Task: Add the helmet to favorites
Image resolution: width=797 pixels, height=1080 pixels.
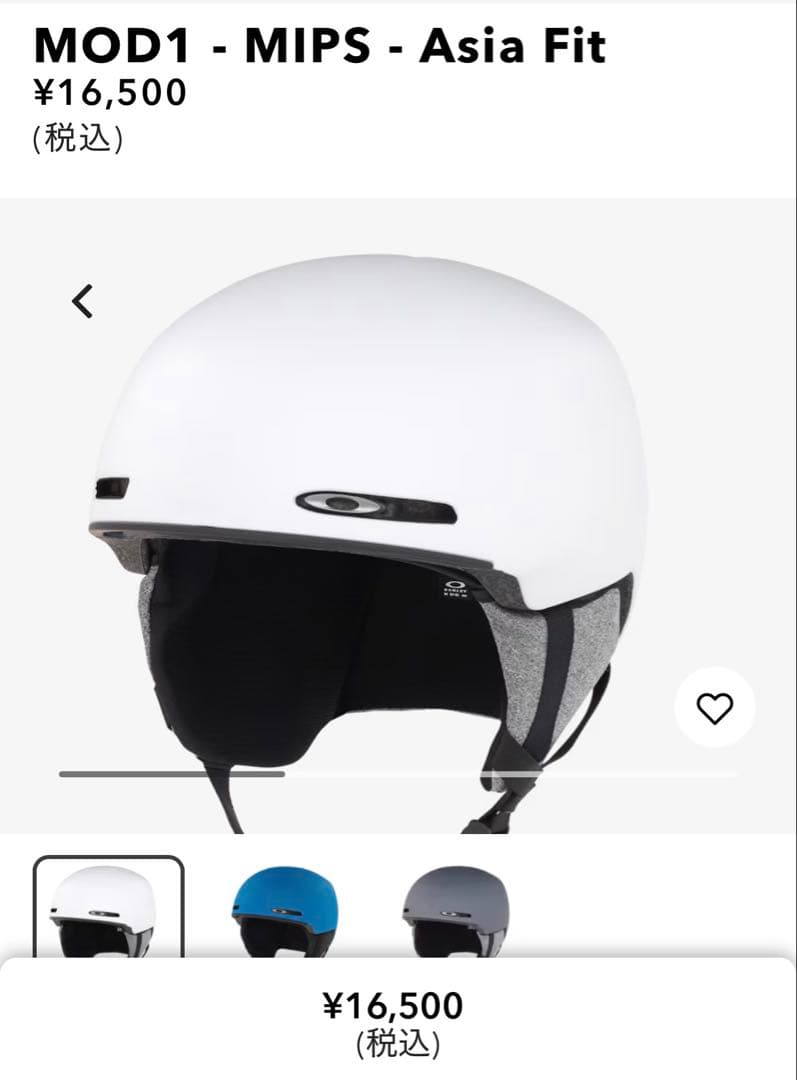Action: [x=714, y=708]
